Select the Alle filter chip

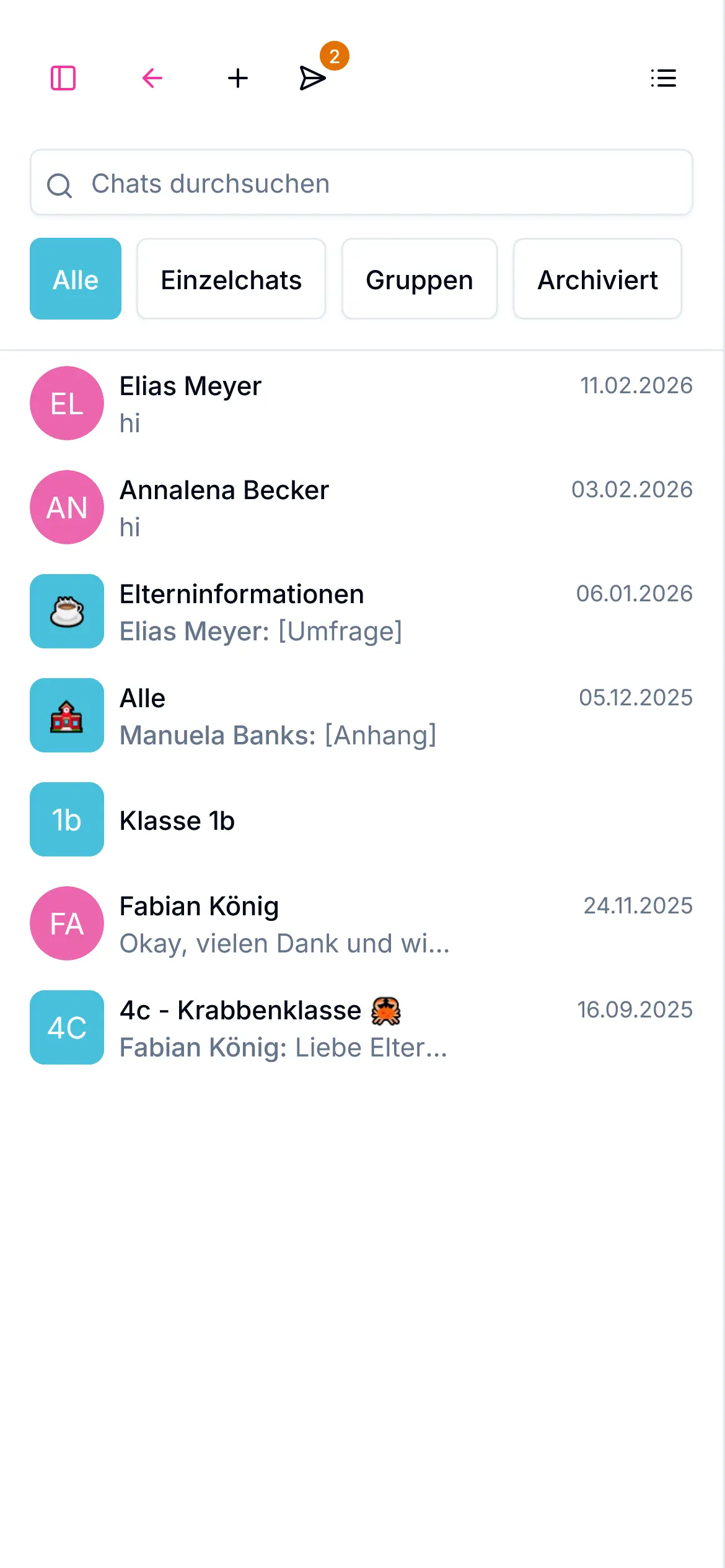click(76, 279)
